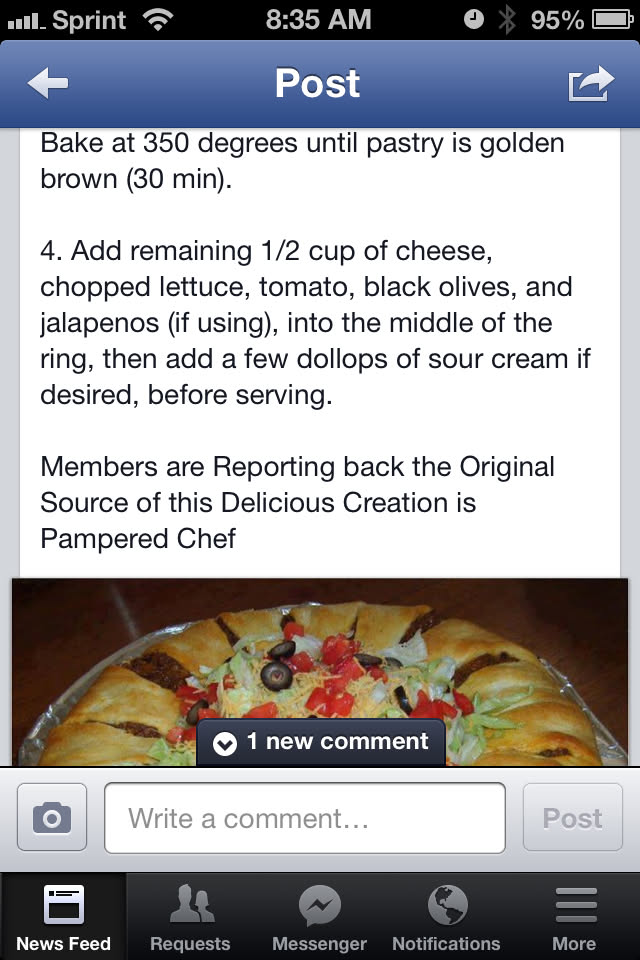Focus the Write a comment field

[x=304, y=818]
